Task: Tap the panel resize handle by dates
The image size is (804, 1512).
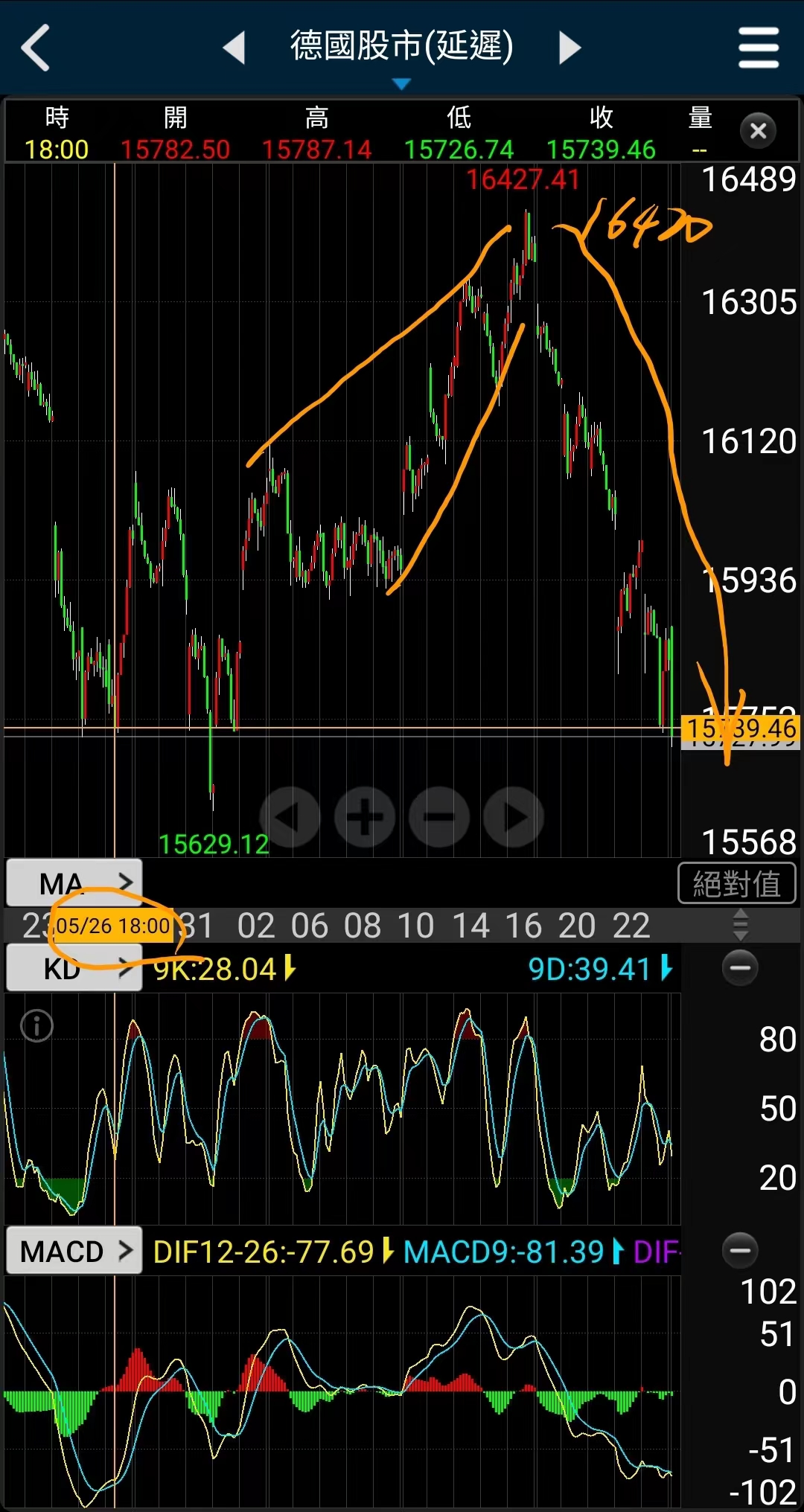Action: (740, 925)
